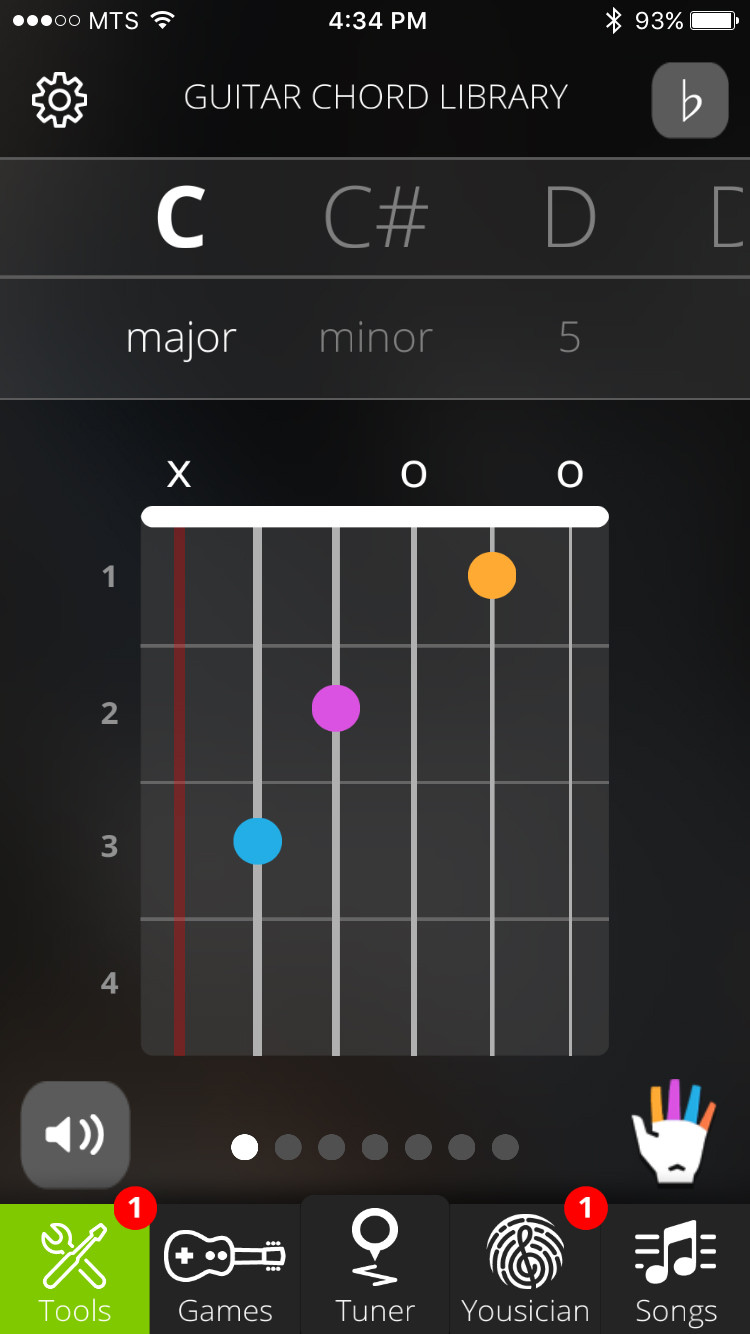
Task: Select the C# root note
Action: pos(376,218)
